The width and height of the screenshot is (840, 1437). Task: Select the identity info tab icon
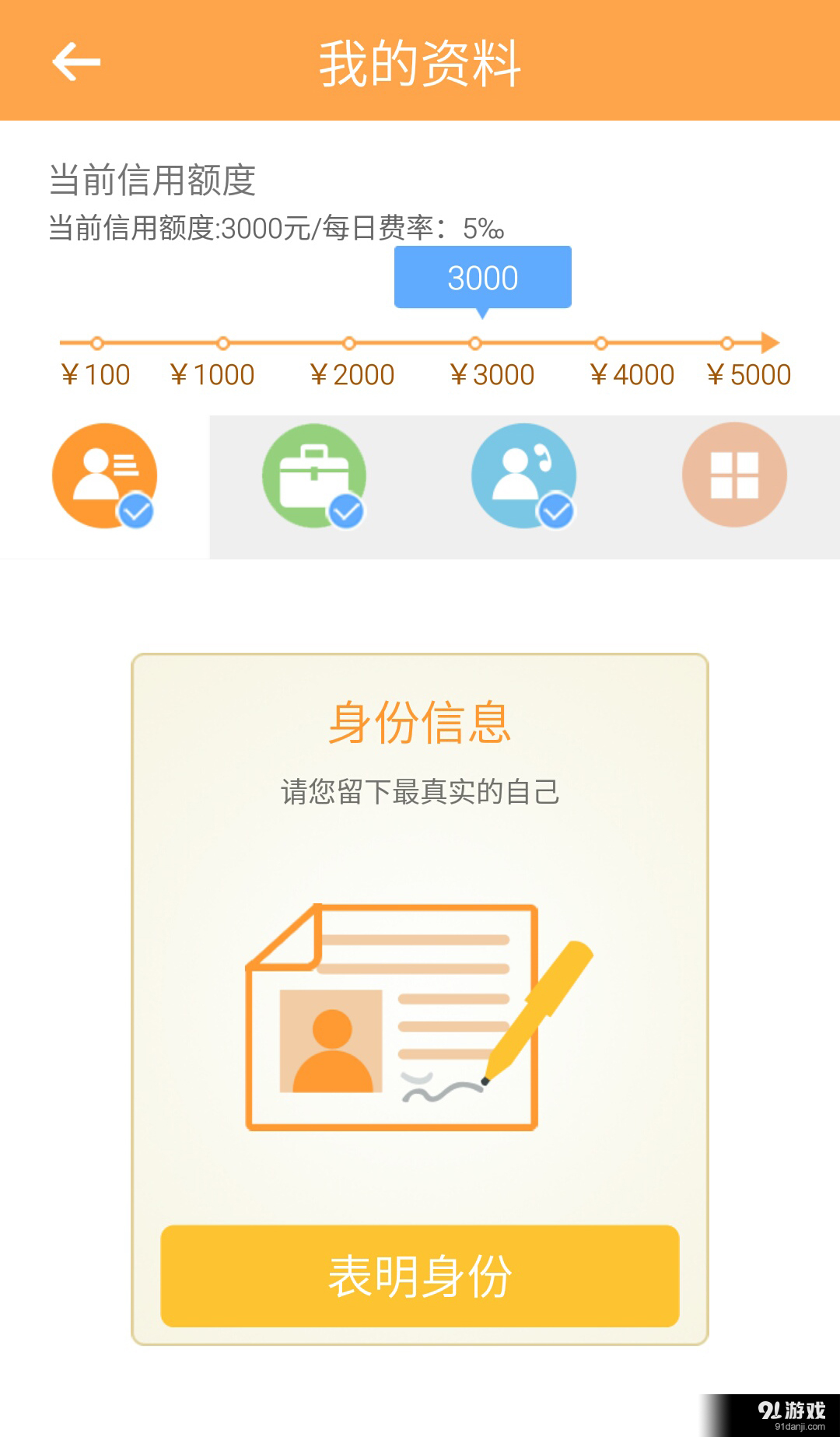(x=104, y=475)
